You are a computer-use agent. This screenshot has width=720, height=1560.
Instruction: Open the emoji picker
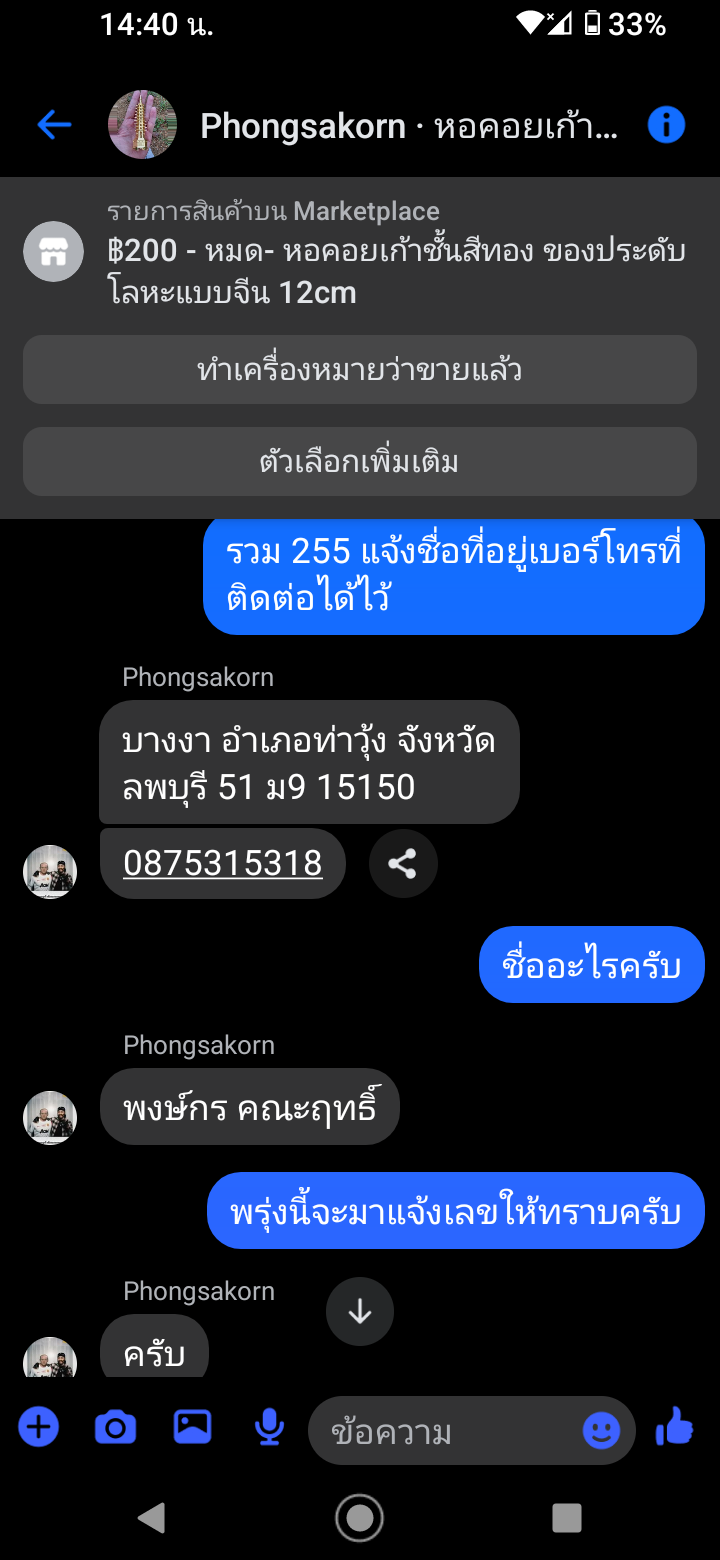point(602,1432)
